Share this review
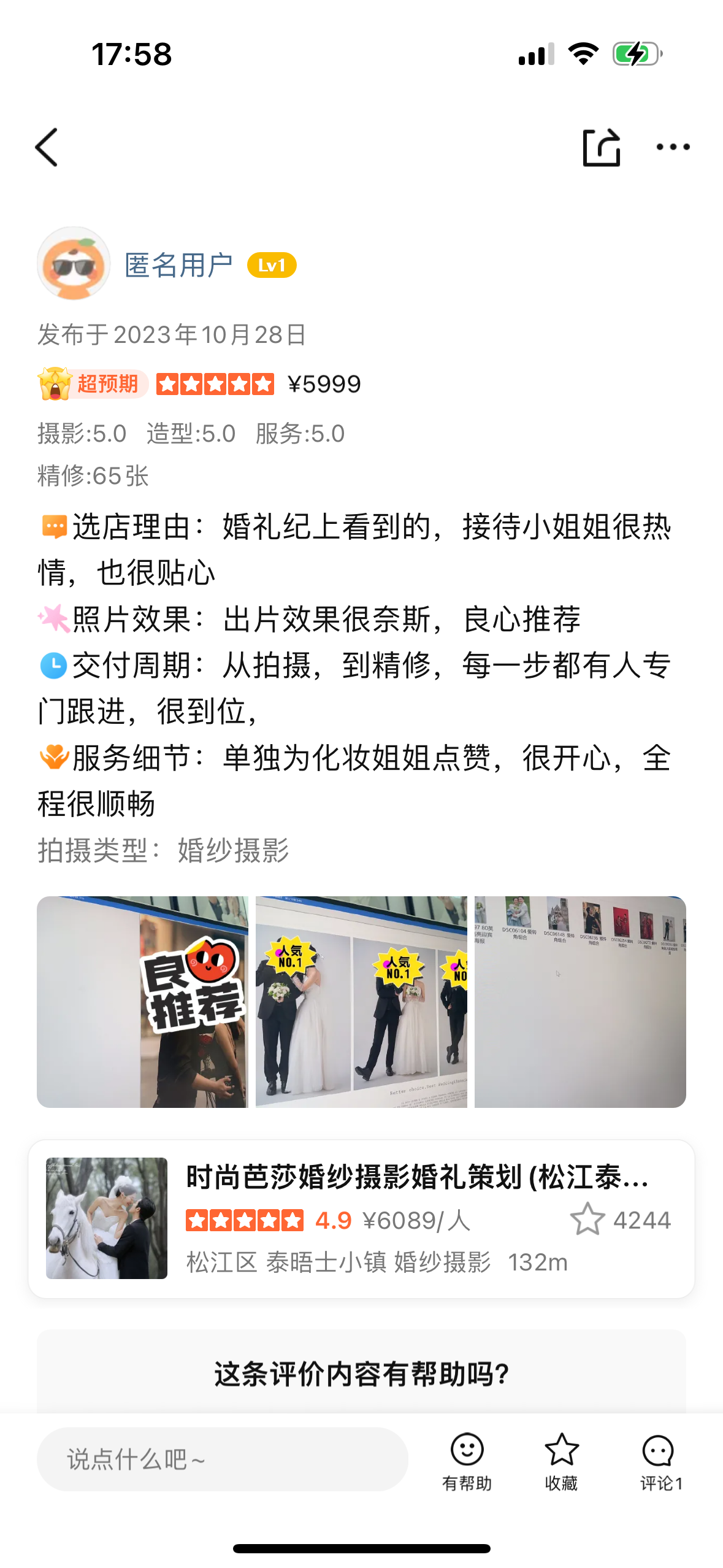This screenshot has height=1568, width=723. point(601,147)
